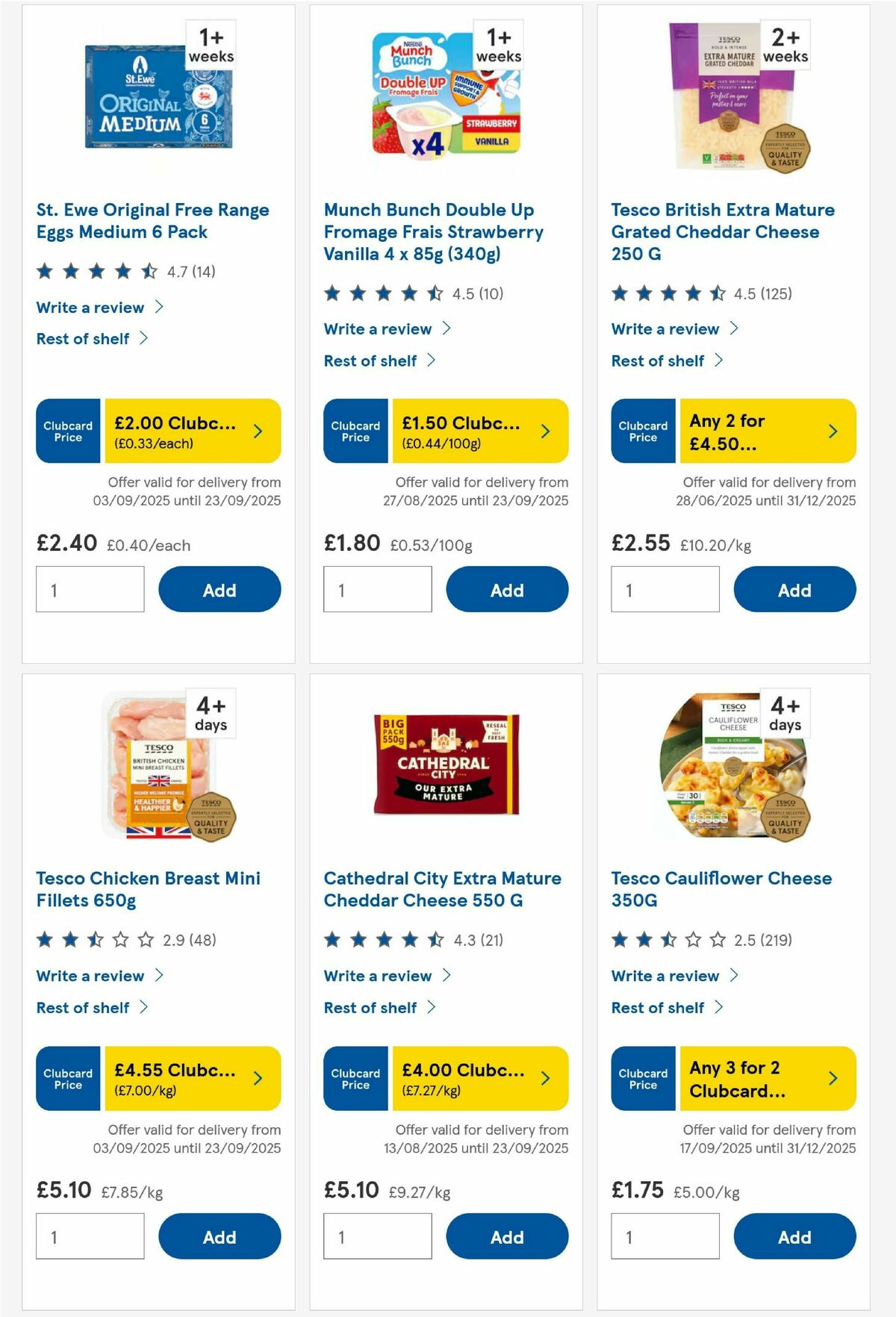Add the St. Ewe Eggs to basket

click(220, 589)
